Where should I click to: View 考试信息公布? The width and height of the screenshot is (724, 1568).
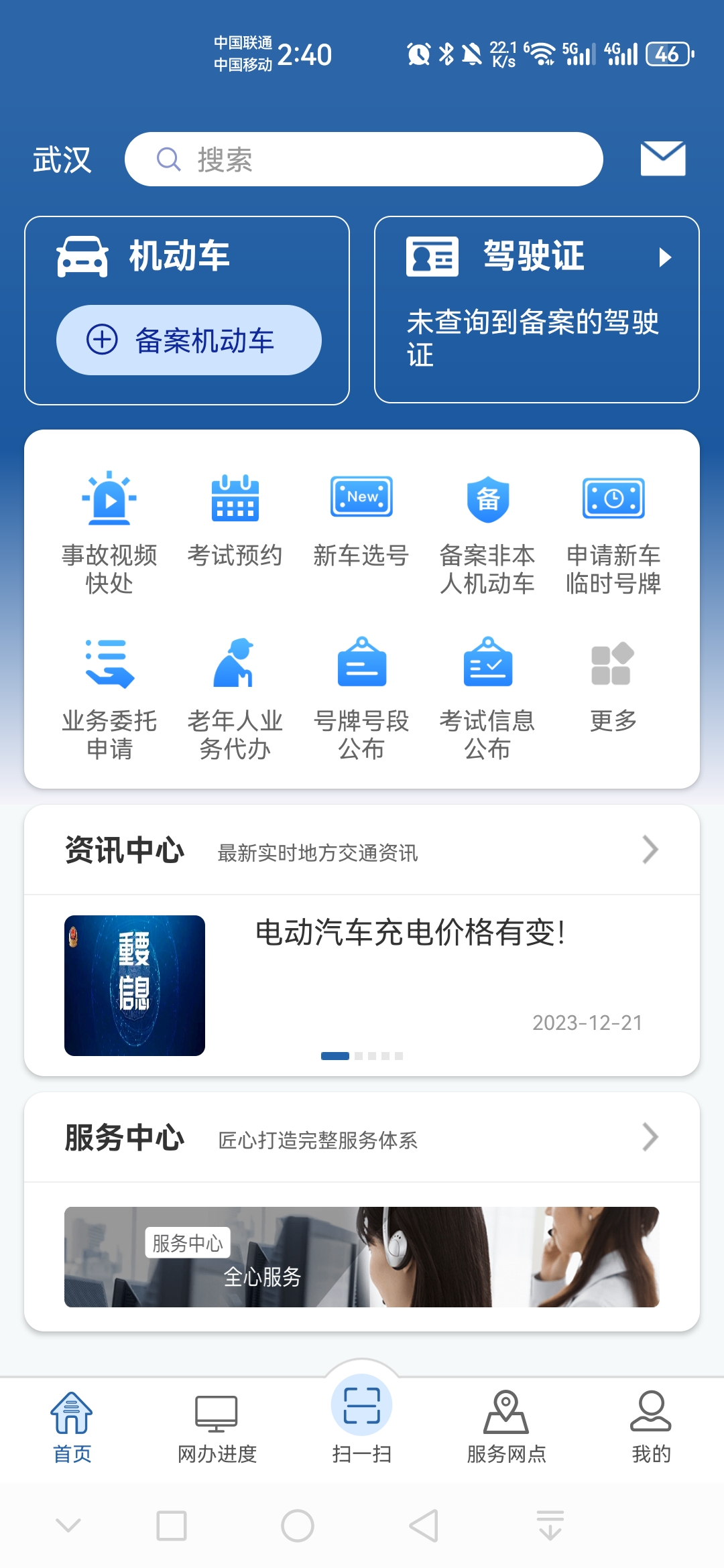(x=487, y=698)
